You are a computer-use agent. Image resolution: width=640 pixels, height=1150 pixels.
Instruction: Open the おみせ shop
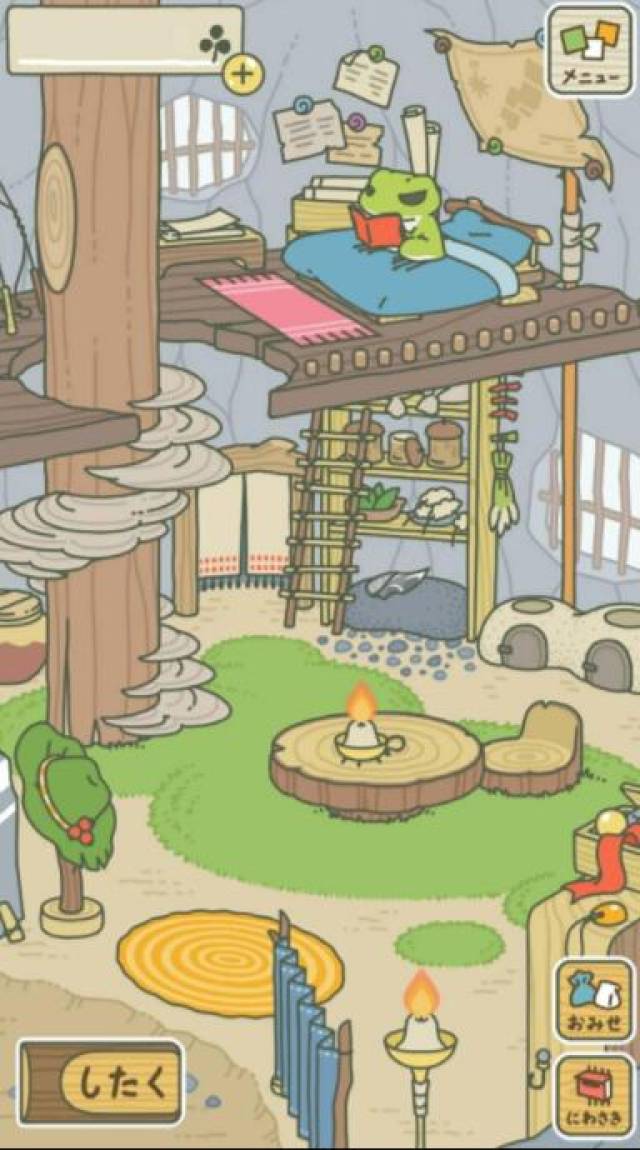pos(594,1000)
